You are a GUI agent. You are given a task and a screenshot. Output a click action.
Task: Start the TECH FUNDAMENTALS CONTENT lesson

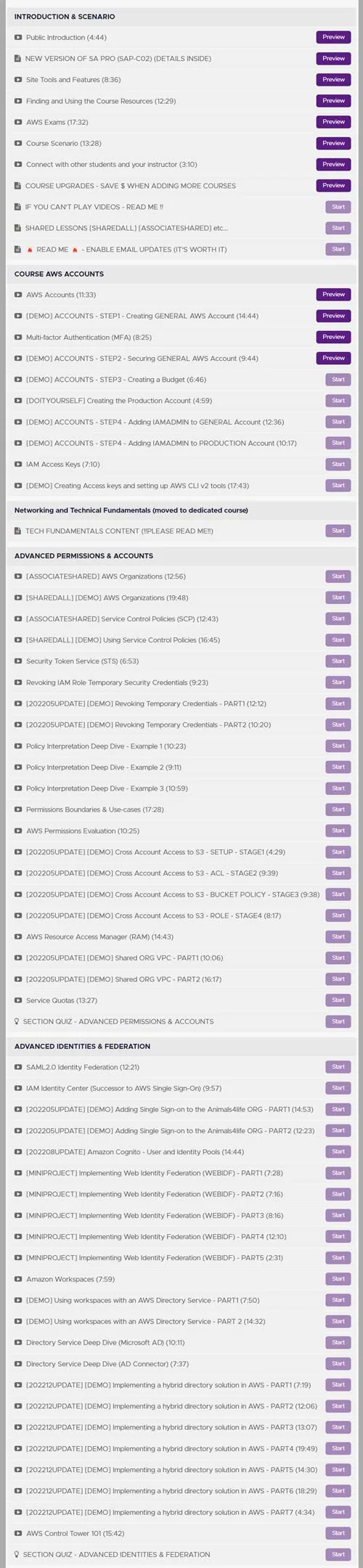[338, 531]
